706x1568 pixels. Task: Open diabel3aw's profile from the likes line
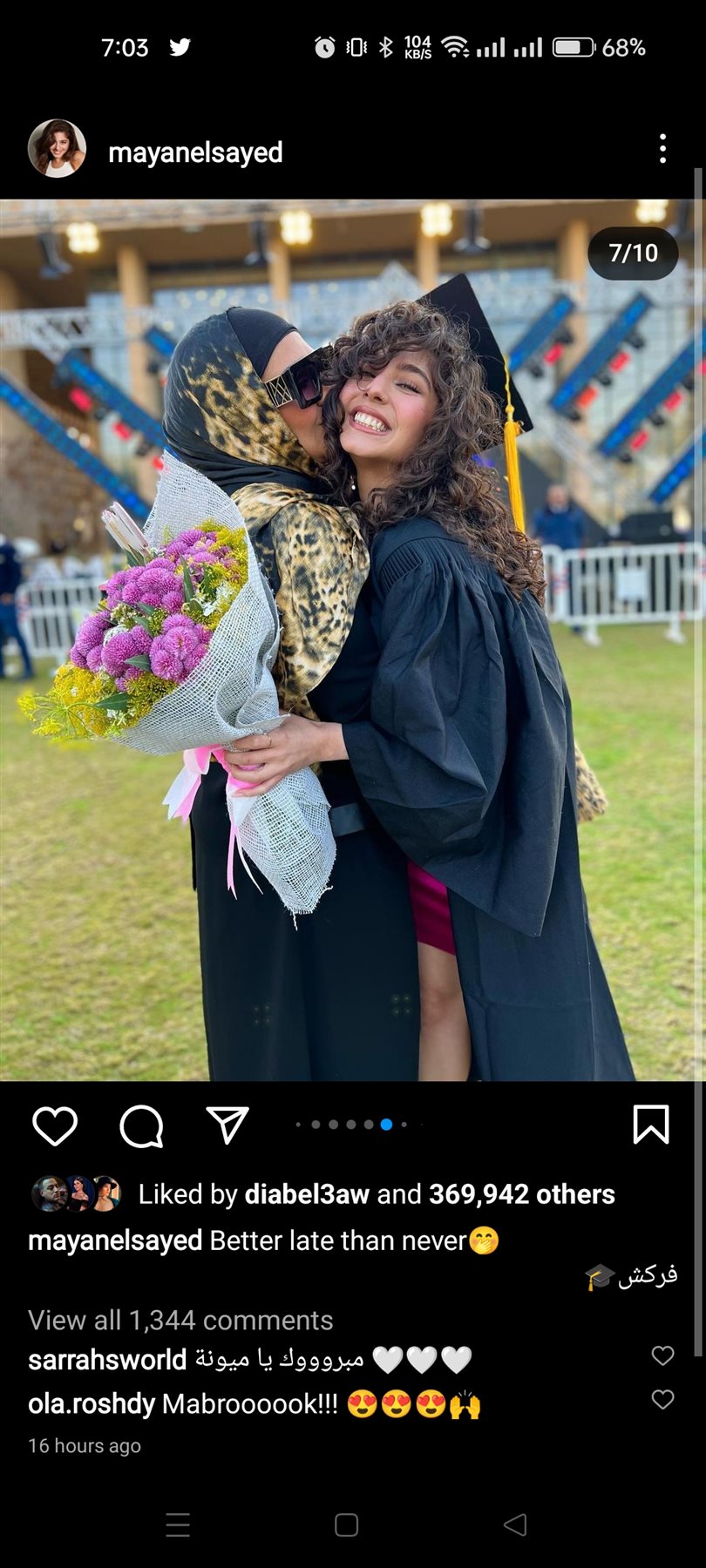pyautogui.click(x=307, y=1194)
